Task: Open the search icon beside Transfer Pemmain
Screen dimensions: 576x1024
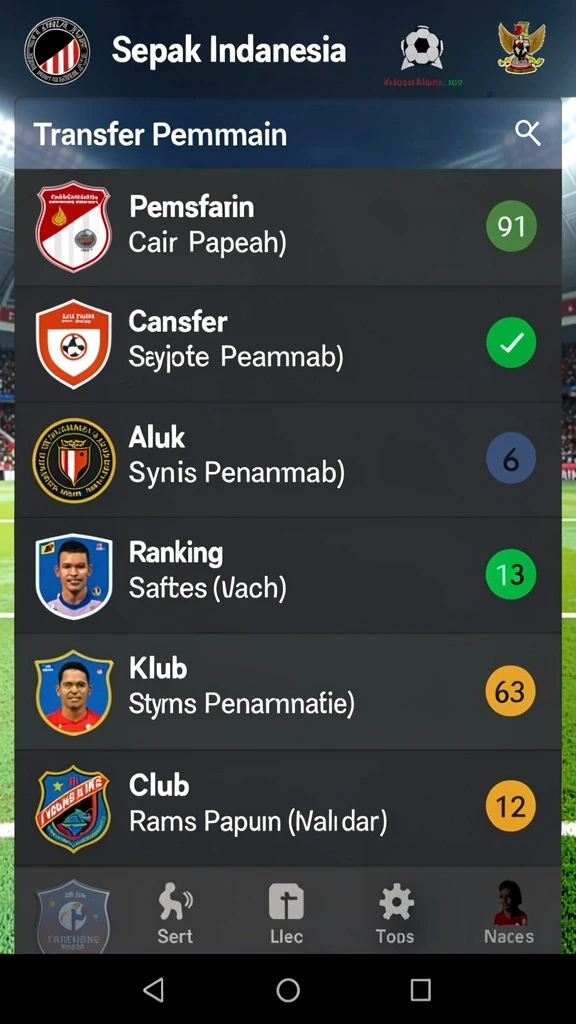Action: 528,133
